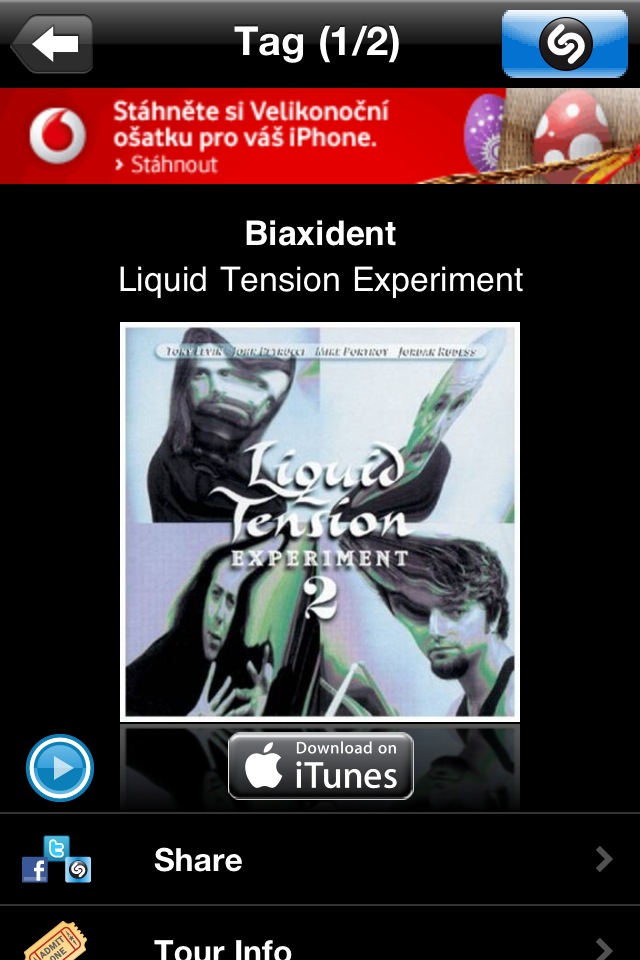The width and height of the screenshot is (640, 960).
Task: Download the song on iTunes
Action: 320,767
